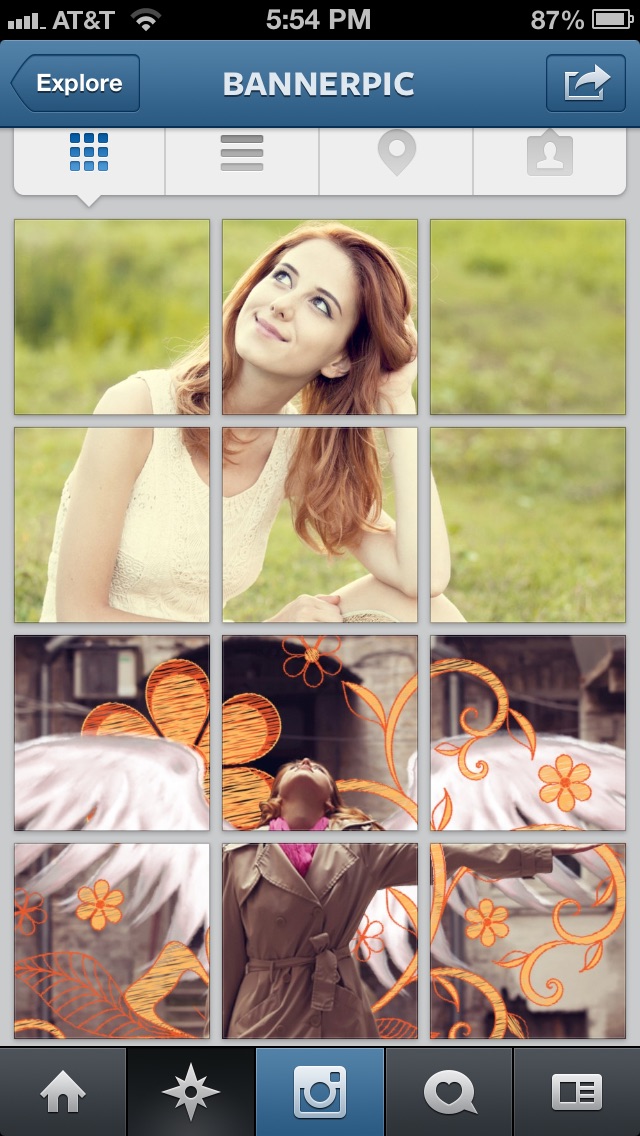This screenshot has height=1136, width=640.
Task: Open the share action in header
Action: tap(586, 84)
